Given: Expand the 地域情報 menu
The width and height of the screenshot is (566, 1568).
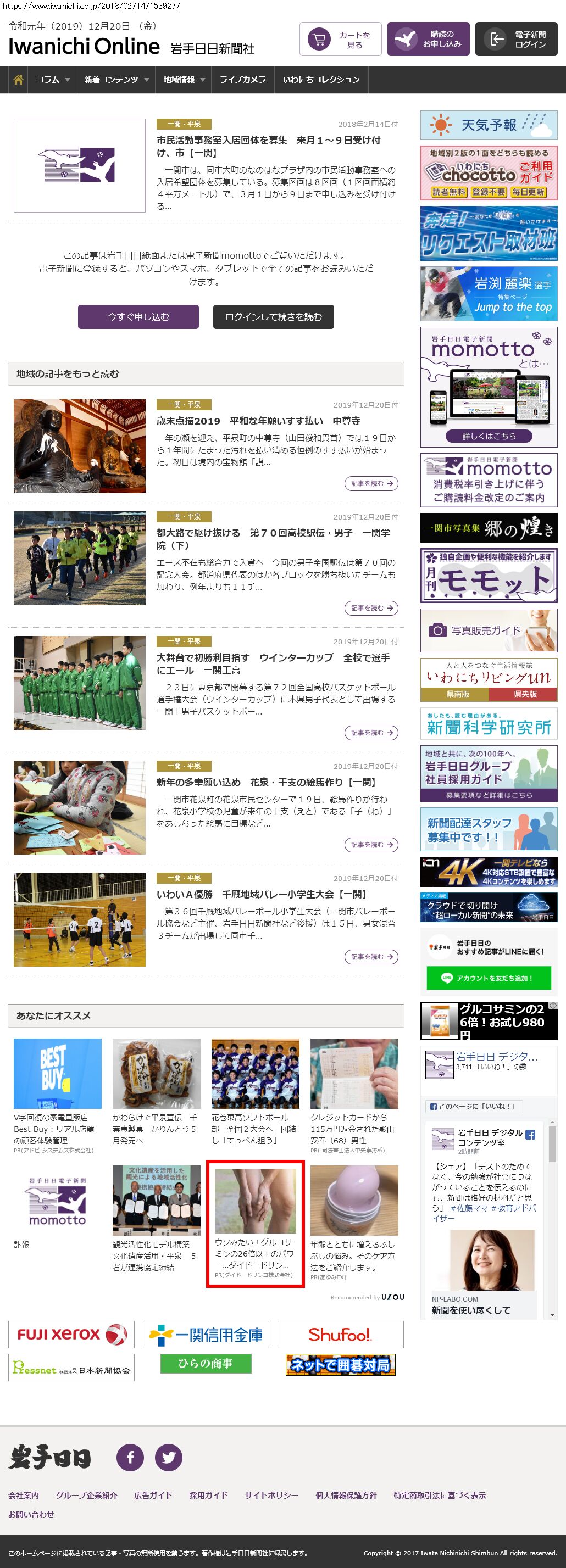Looking at the screenshot, I should [184, 80].
